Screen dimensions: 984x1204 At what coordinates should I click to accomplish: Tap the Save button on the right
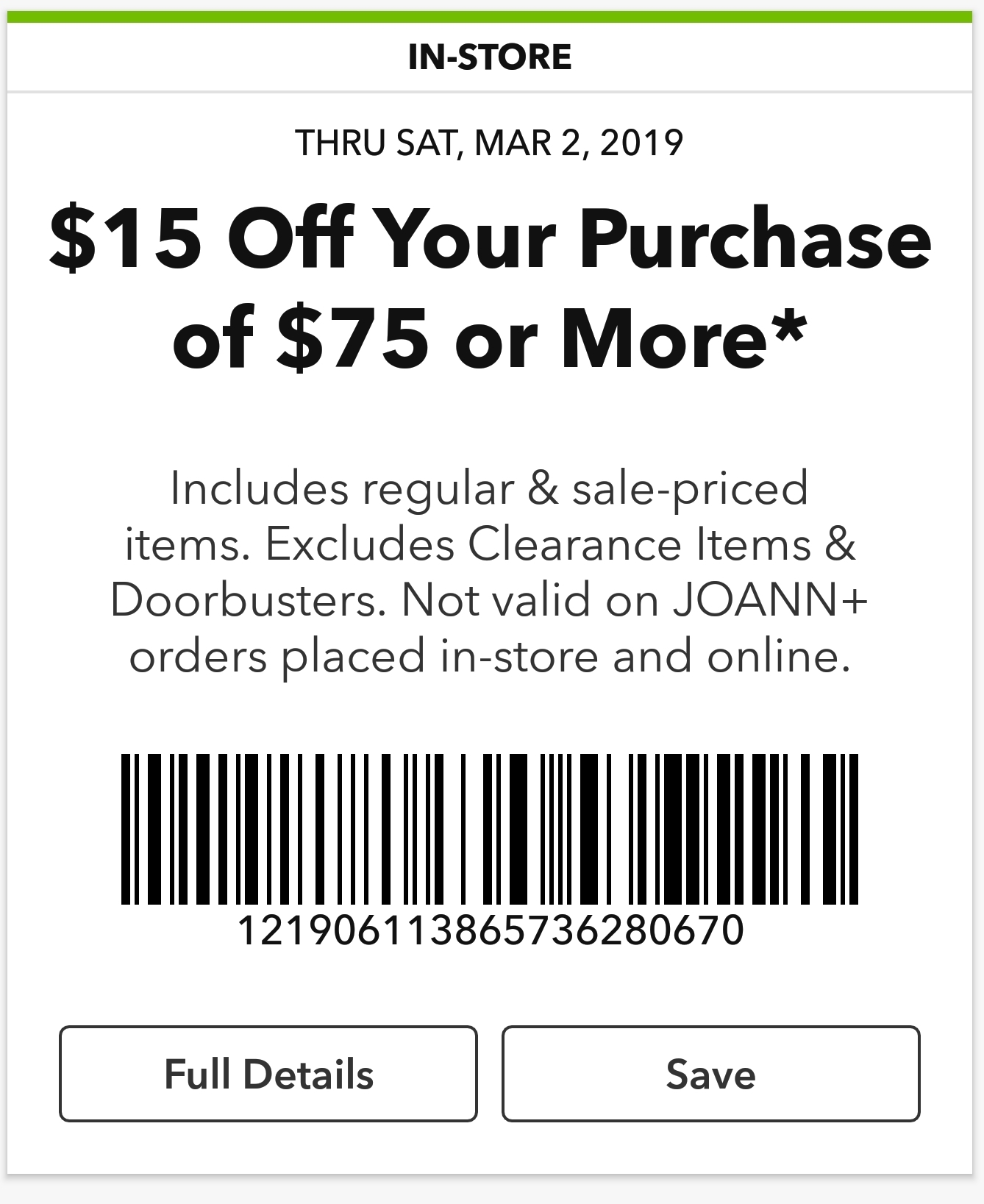713,1074
